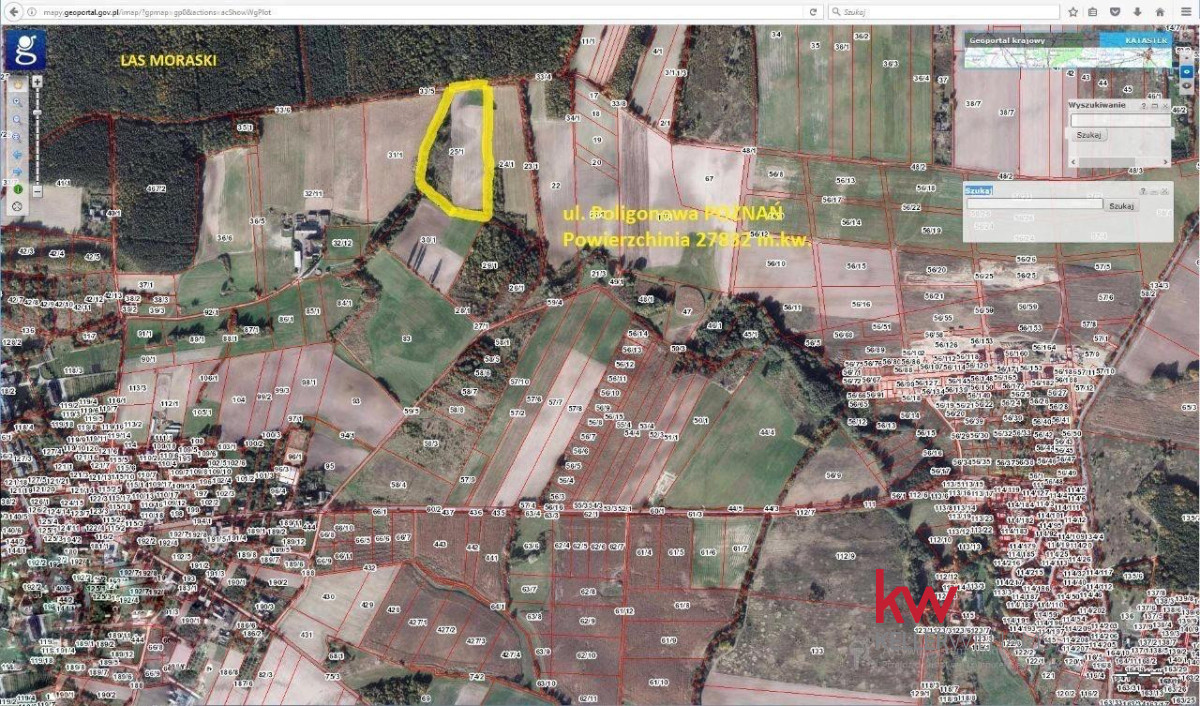Reload the page

(813, 12)
